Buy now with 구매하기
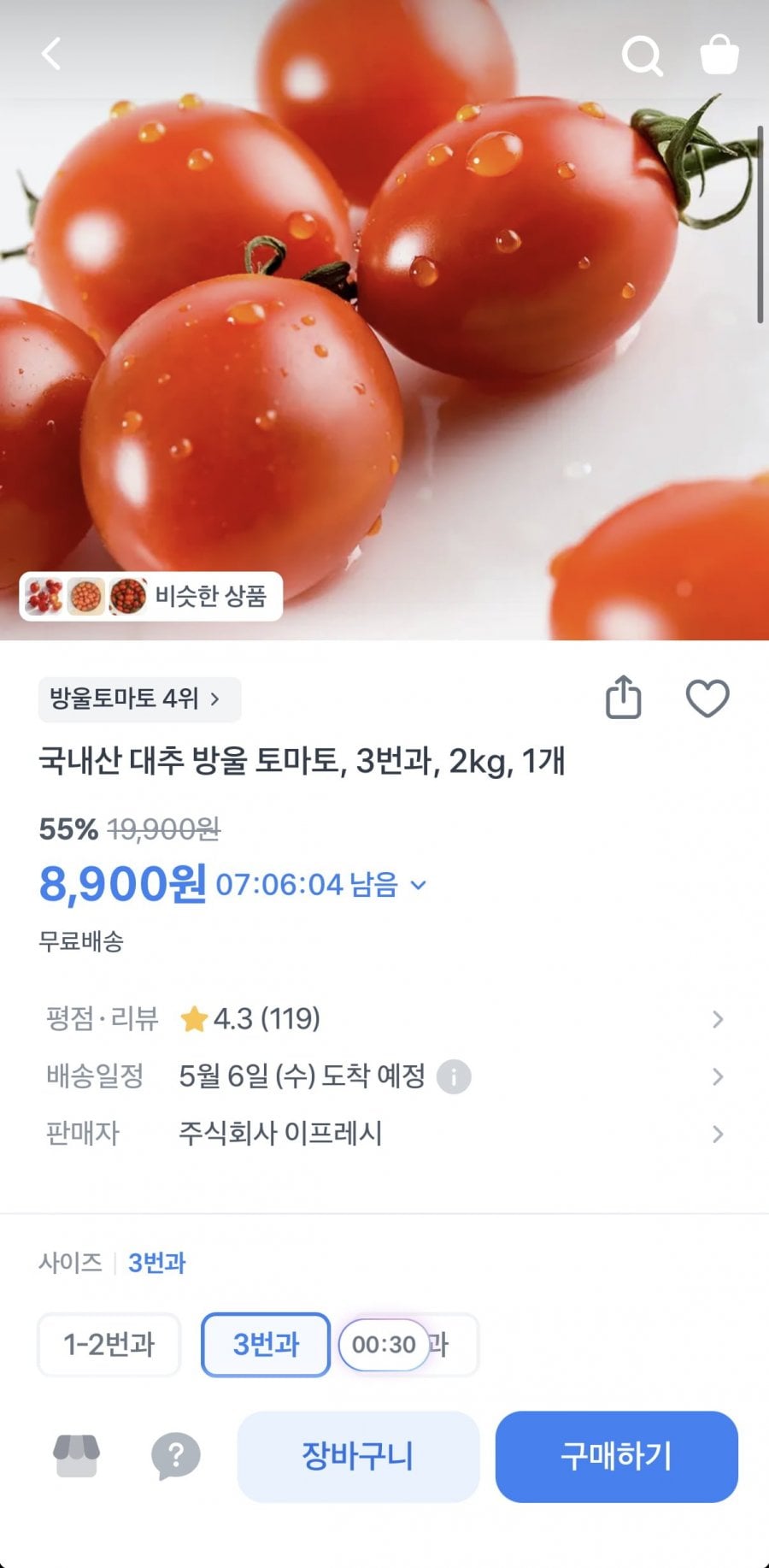 (616, 1456)
